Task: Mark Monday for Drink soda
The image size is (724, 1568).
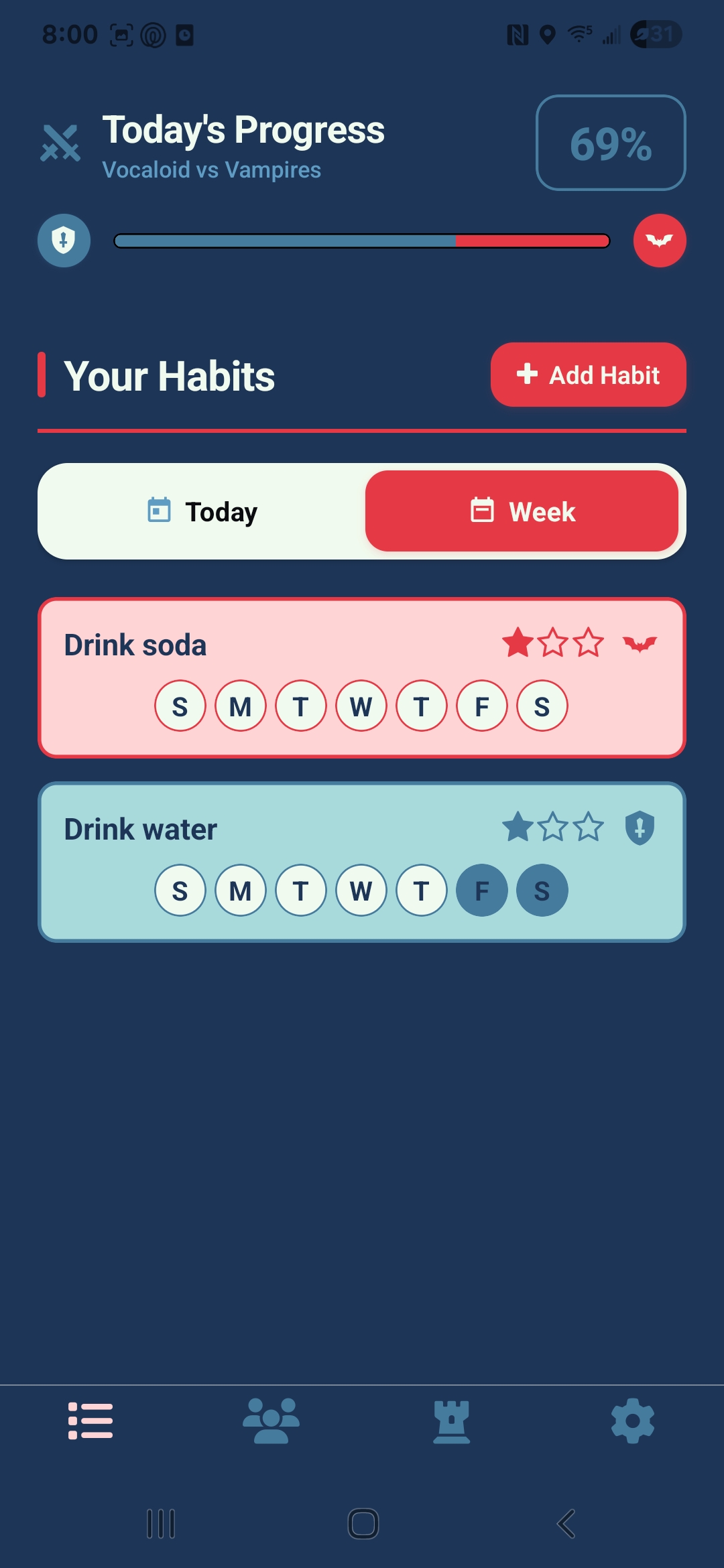Action: 241,706
